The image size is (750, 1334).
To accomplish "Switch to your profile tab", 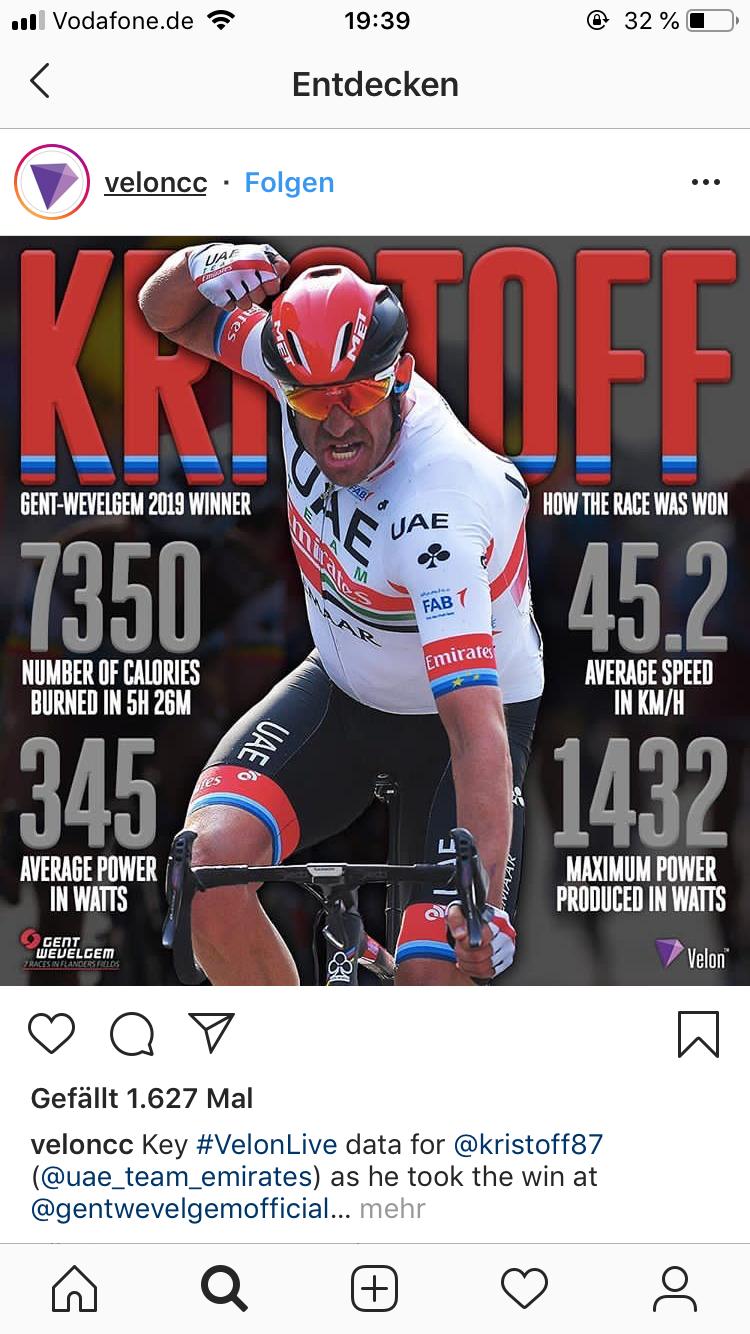I will click(x=674, y=1289).
